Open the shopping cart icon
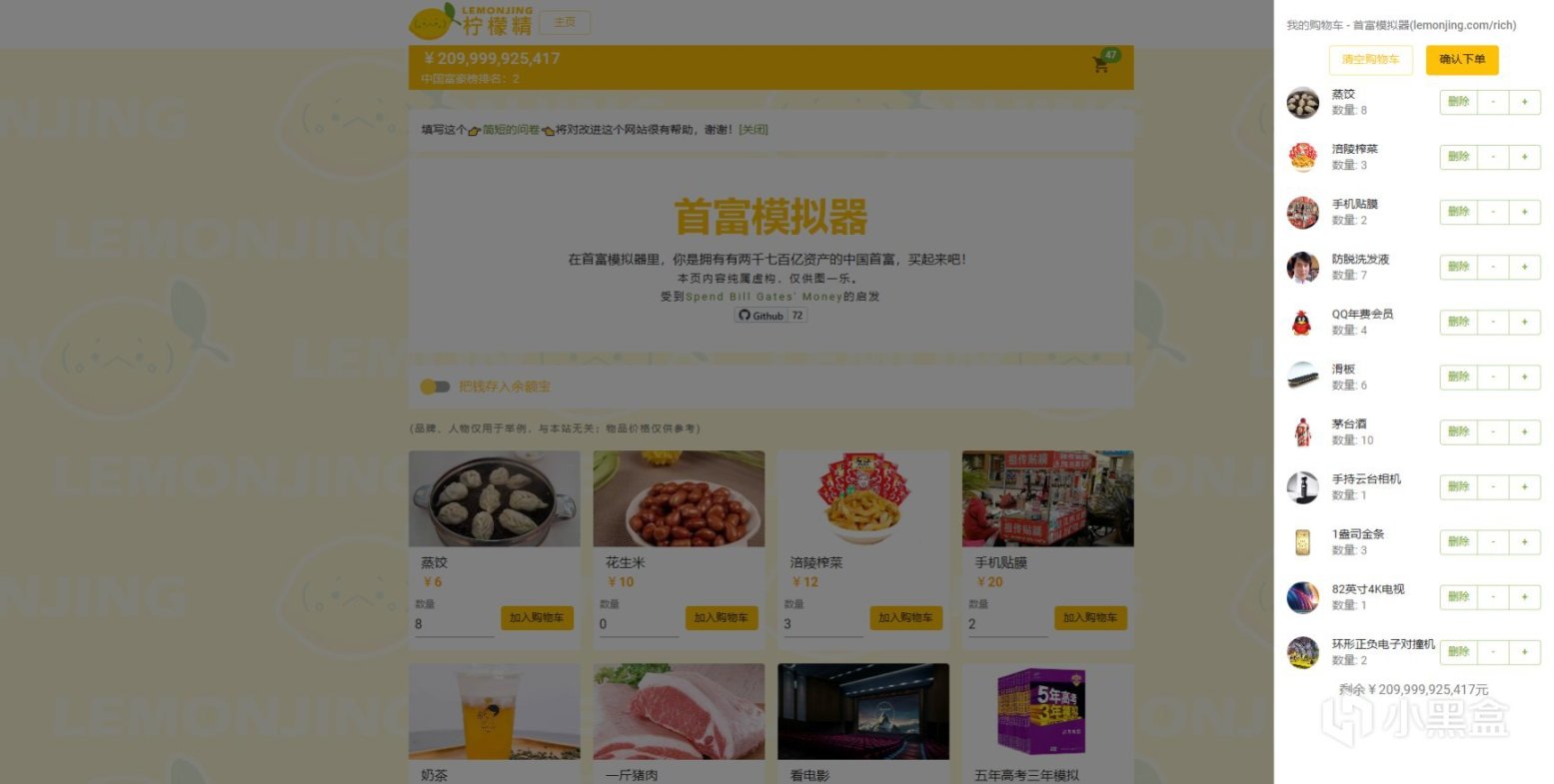This screenshot has width=1554, height=784. click(x=1102, y=65)
